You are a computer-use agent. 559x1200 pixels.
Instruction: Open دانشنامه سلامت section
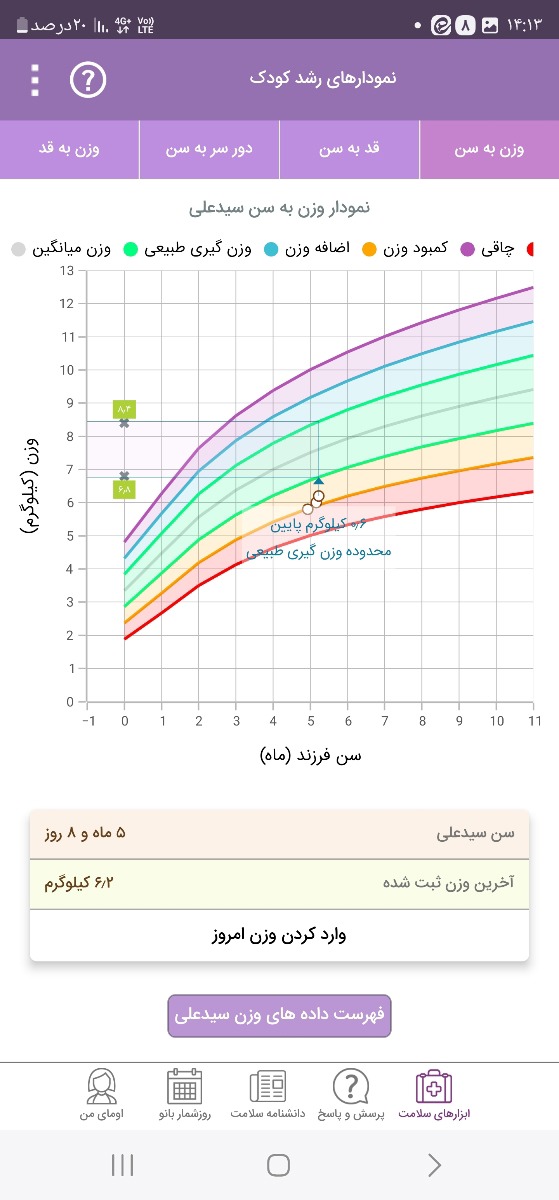pos(267,1095)
